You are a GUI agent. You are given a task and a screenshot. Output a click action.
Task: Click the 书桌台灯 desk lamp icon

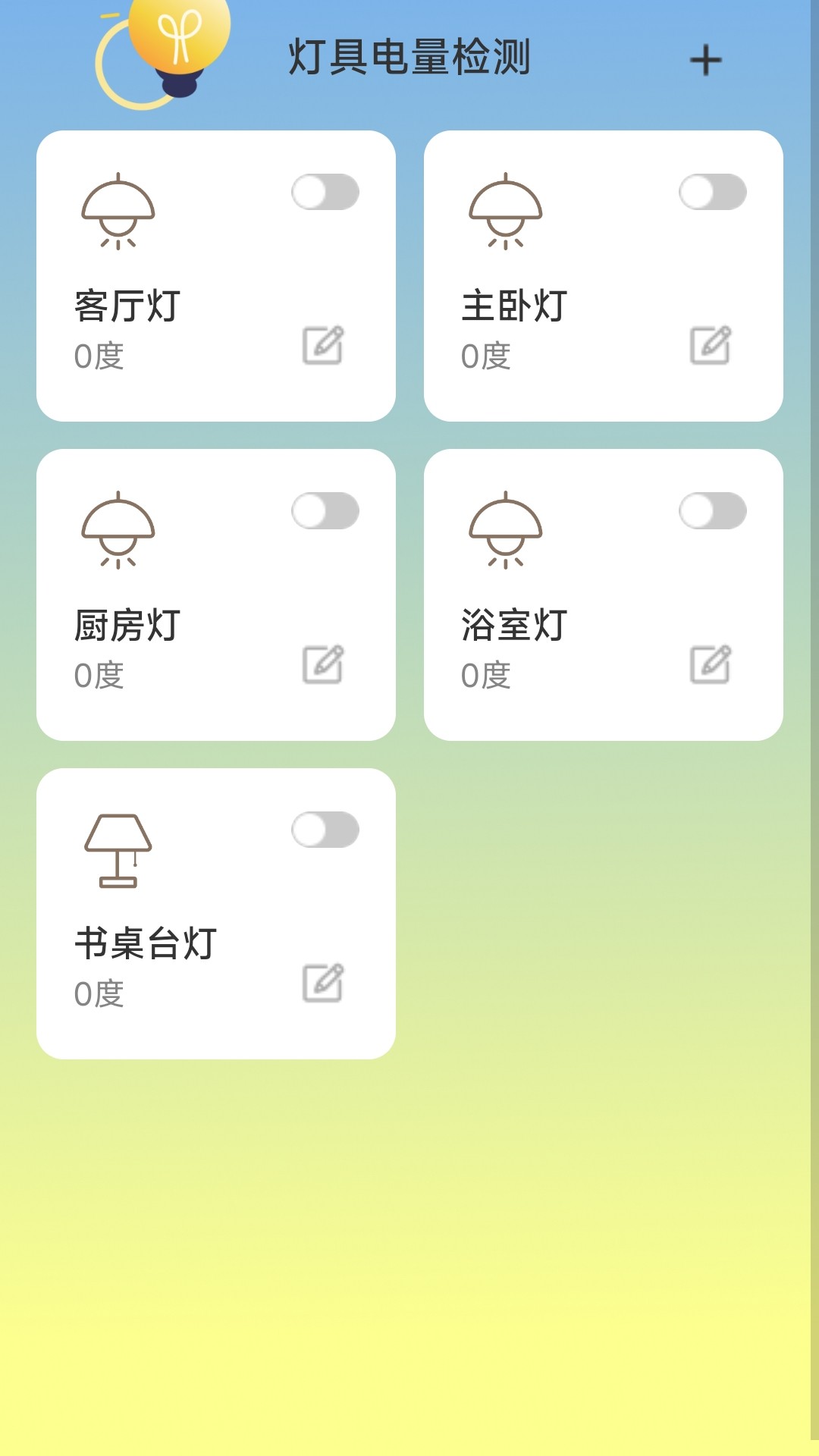(x=118, y=849)
